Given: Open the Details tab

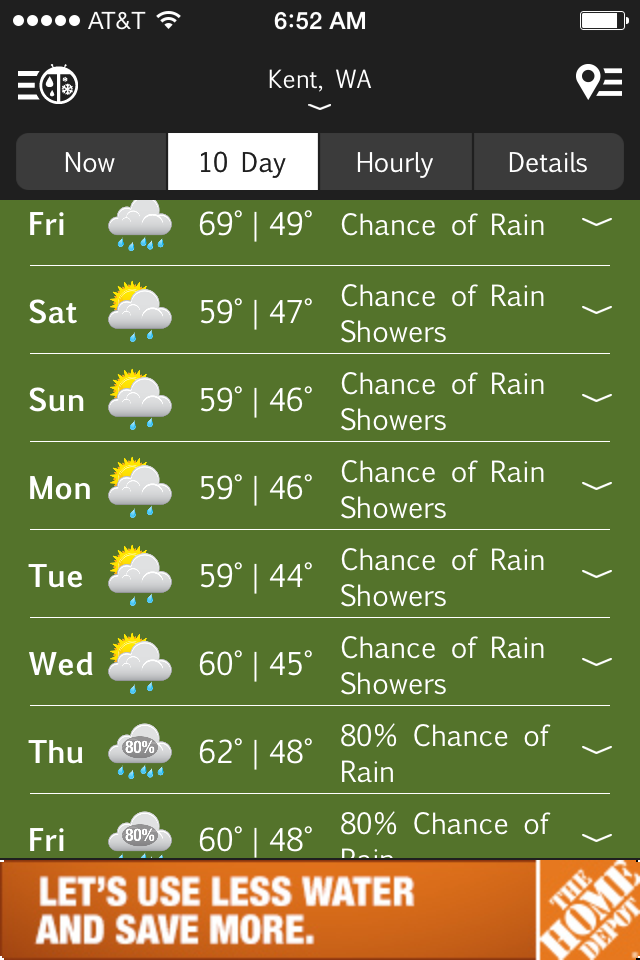Looking at the screenshot, I should 547,162.
